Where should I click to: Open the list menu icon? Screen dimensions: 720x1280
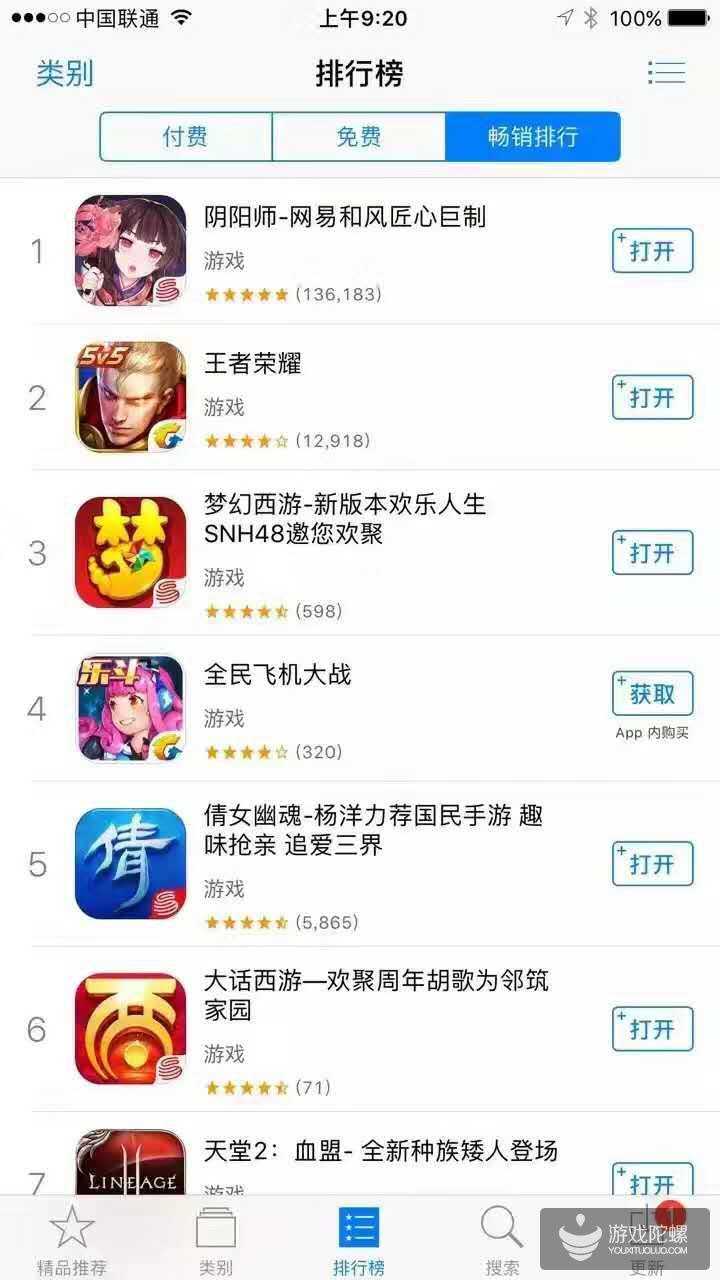click(x=665, y=73)
